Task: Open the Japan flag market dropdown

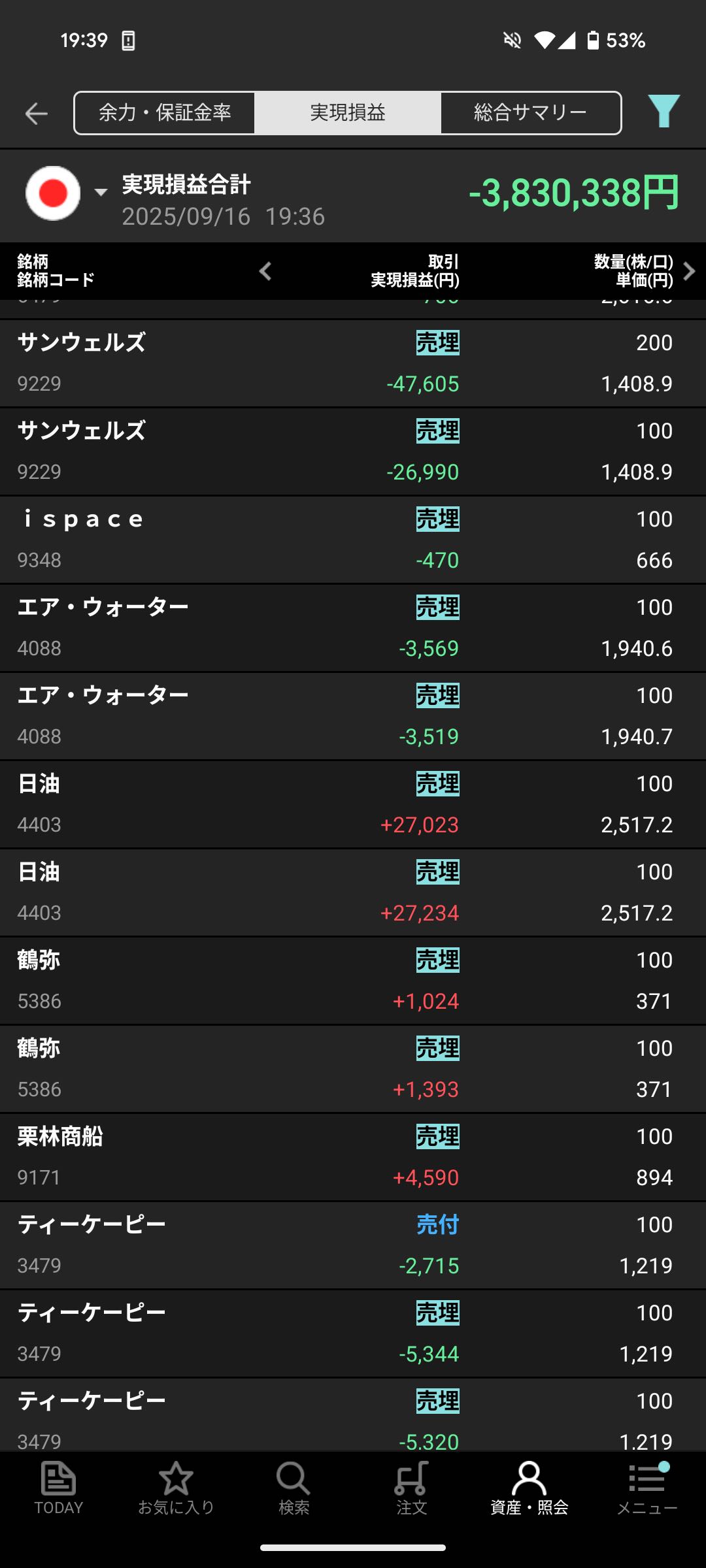Action: [x=65, y=193]
